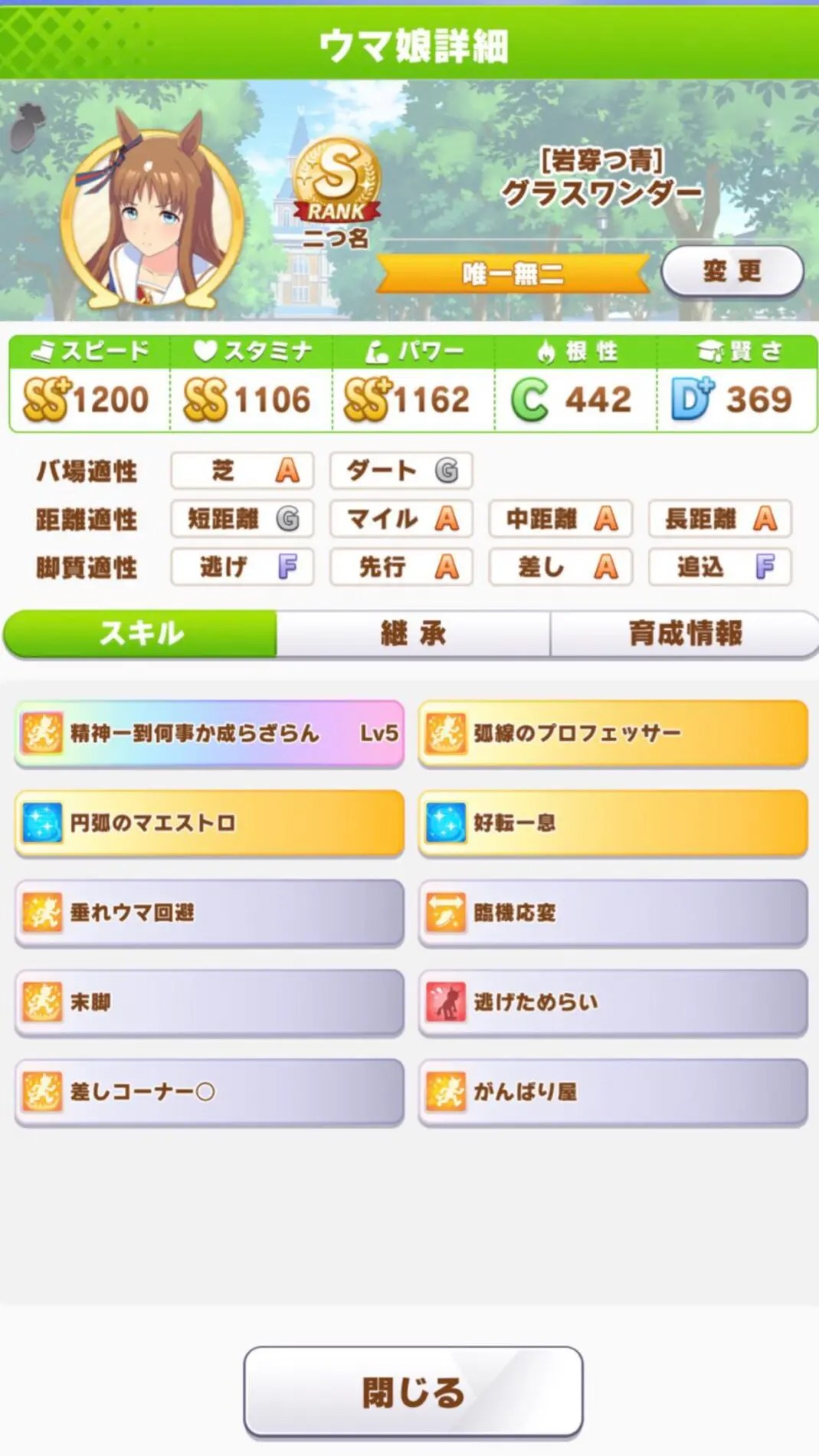
Task: Select the 末脚 skill
Action: 209,1002
